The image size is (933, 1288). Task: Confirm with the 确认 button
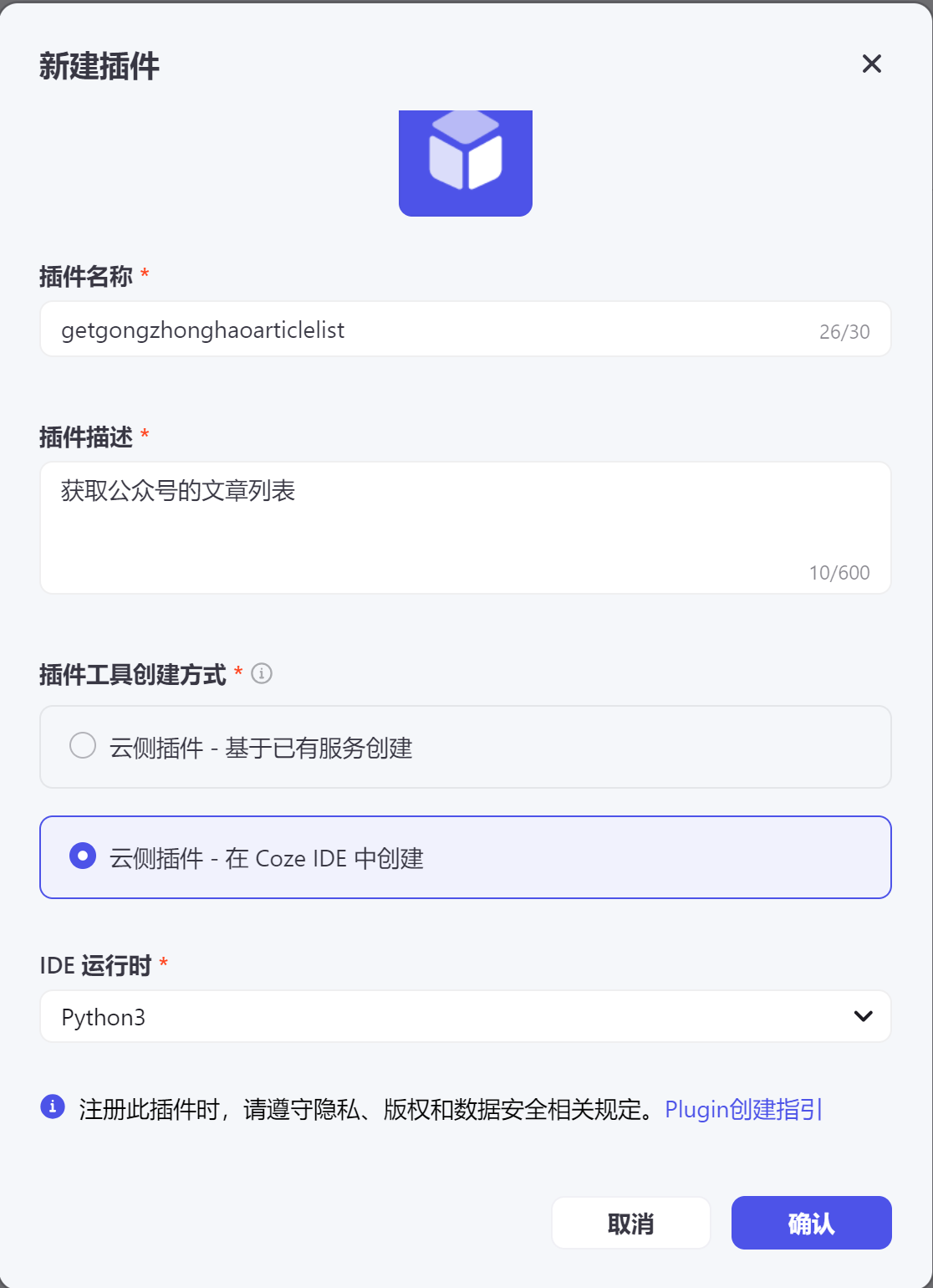[811, 1223]
